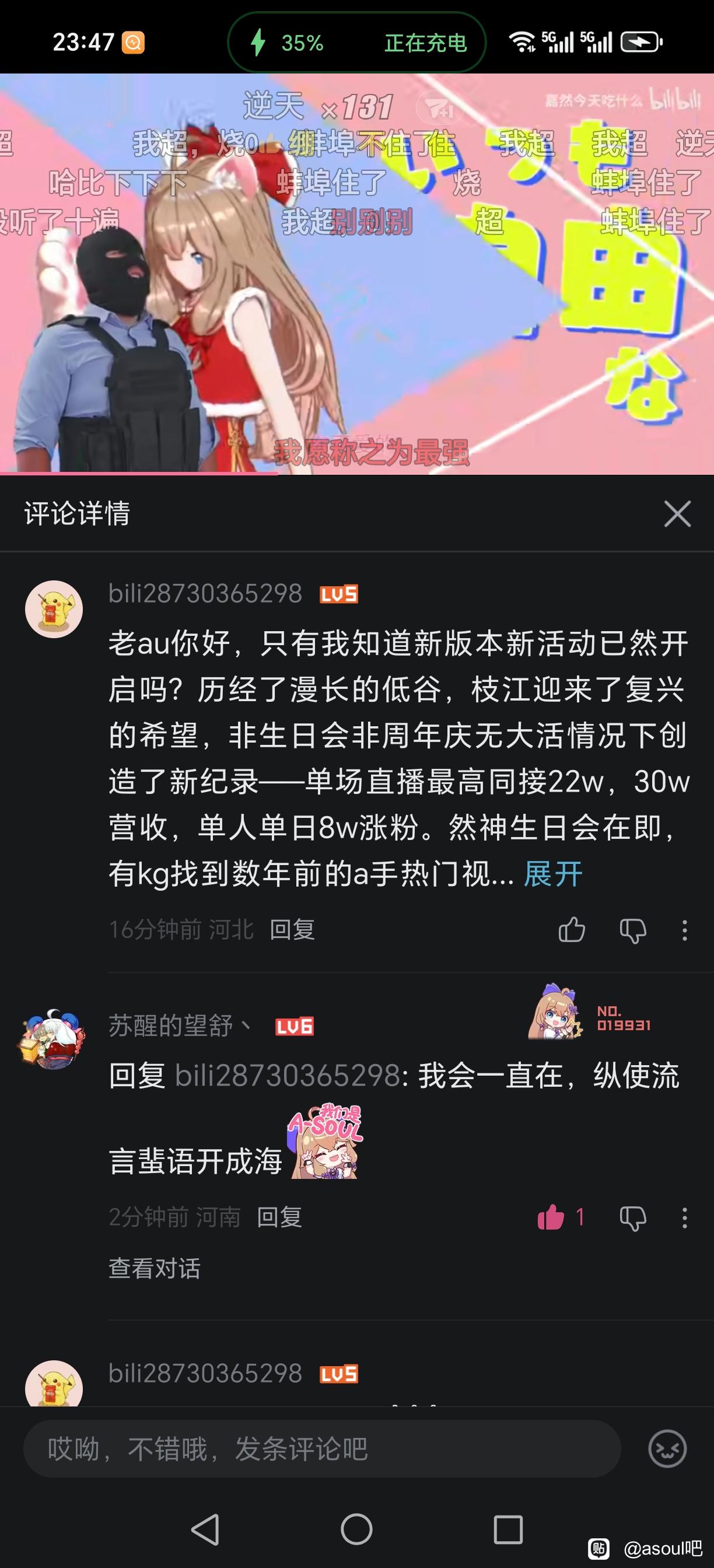This screenshot has width=714, height=1568.
Task: Reply to 苏醒的望舒's 2分钟前 comment
Action: [x=279, y=1217]
